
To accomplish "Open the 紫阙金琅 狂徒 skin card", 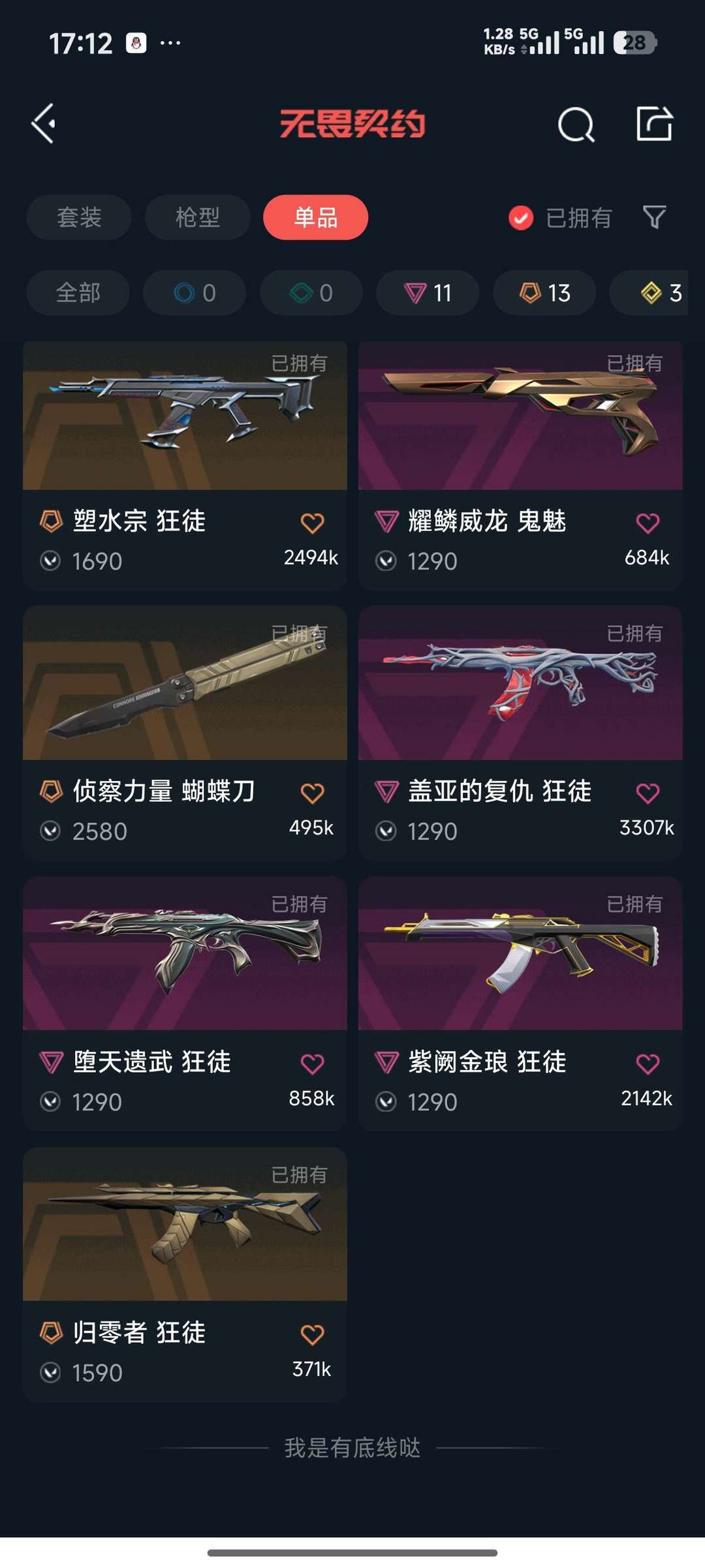I will point(520,1004).
